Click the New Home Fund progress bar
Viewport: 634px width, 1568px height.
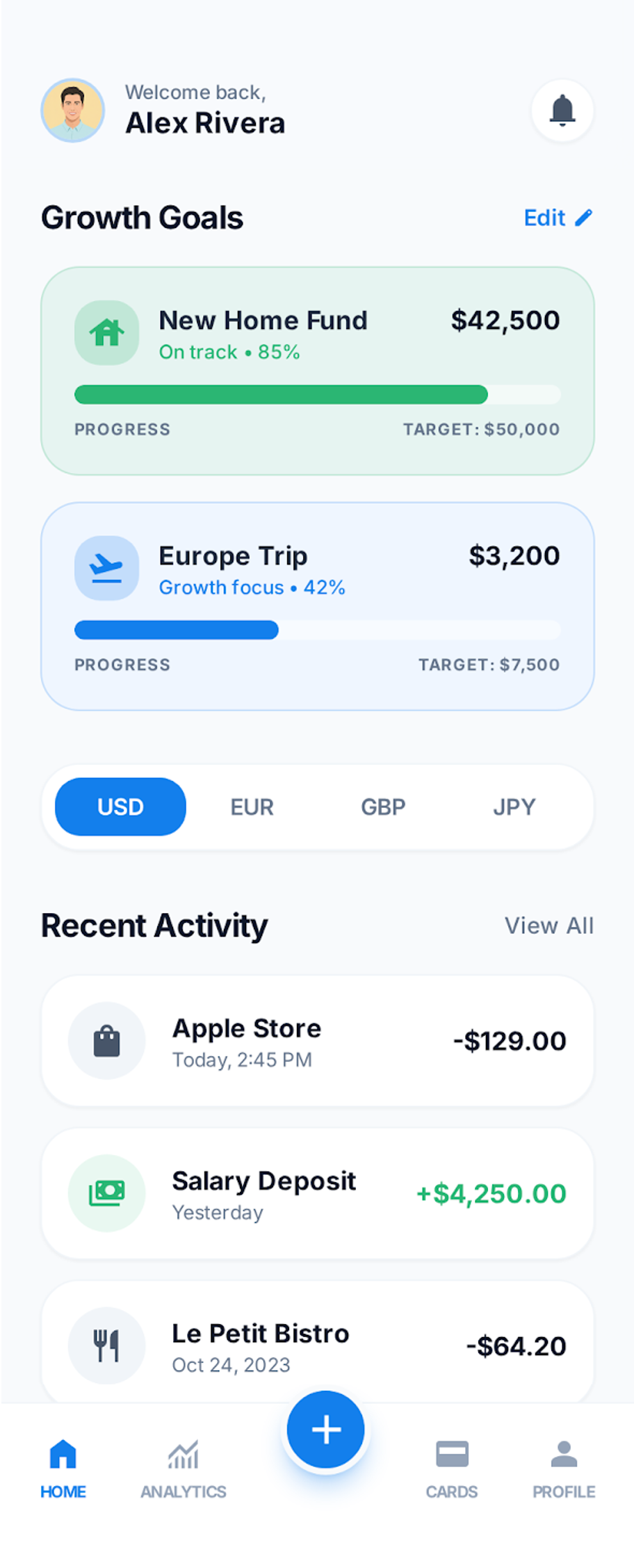317,394
